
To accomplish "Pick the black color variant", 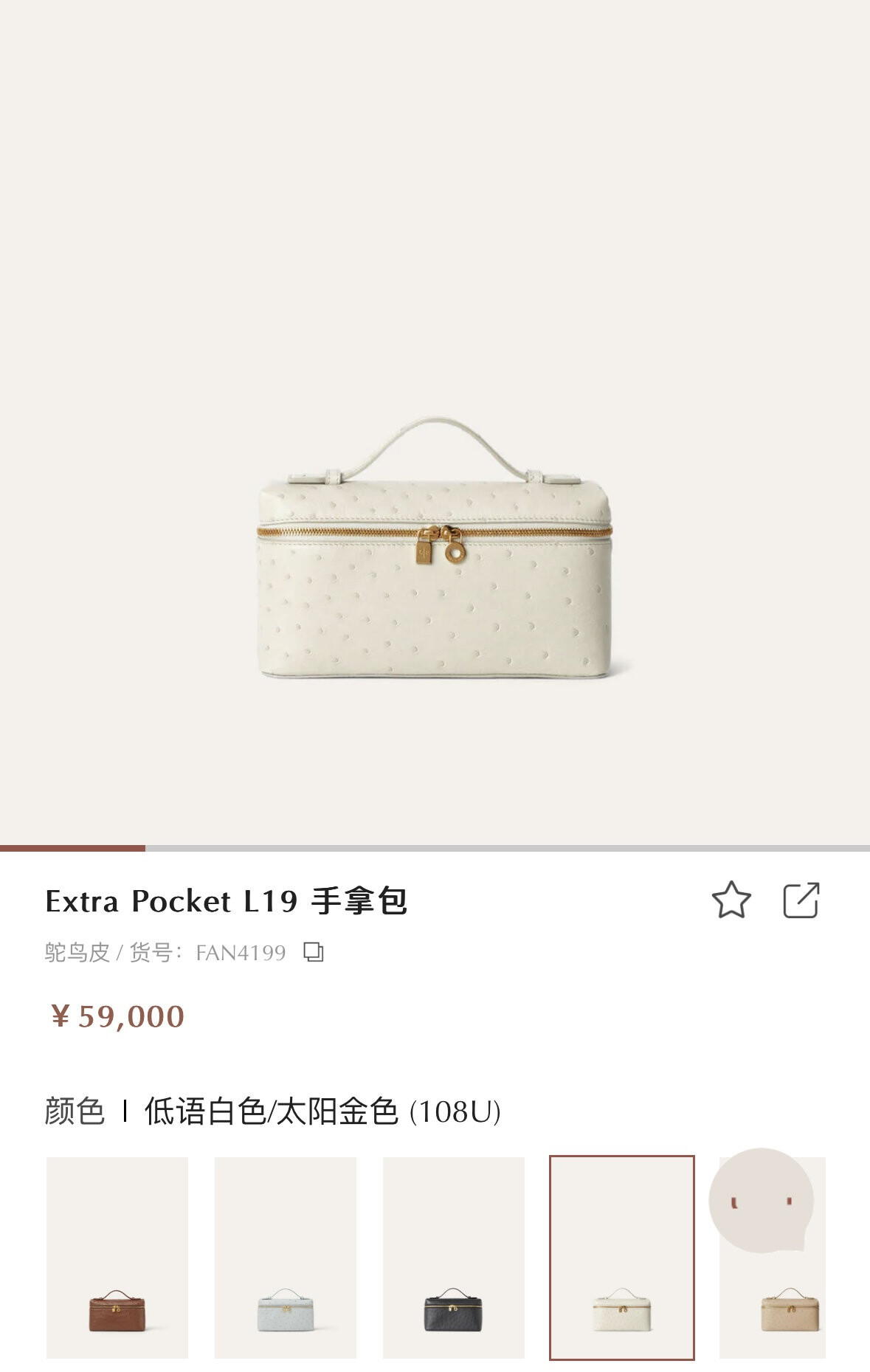I will pyautogui.click(x=454, y=1258).
